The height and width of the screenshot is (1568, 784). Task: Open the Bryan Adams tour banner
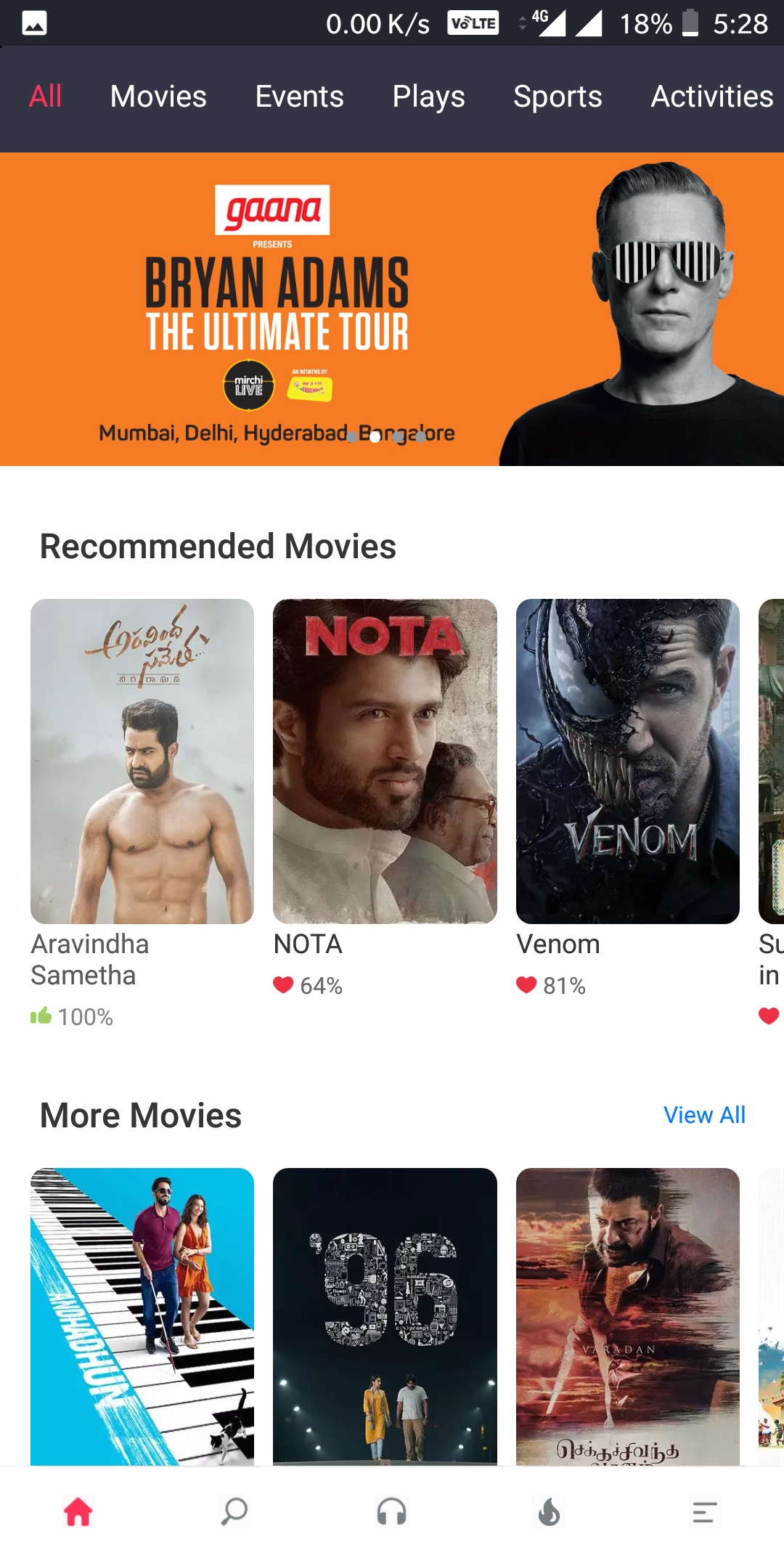[392, 309]
